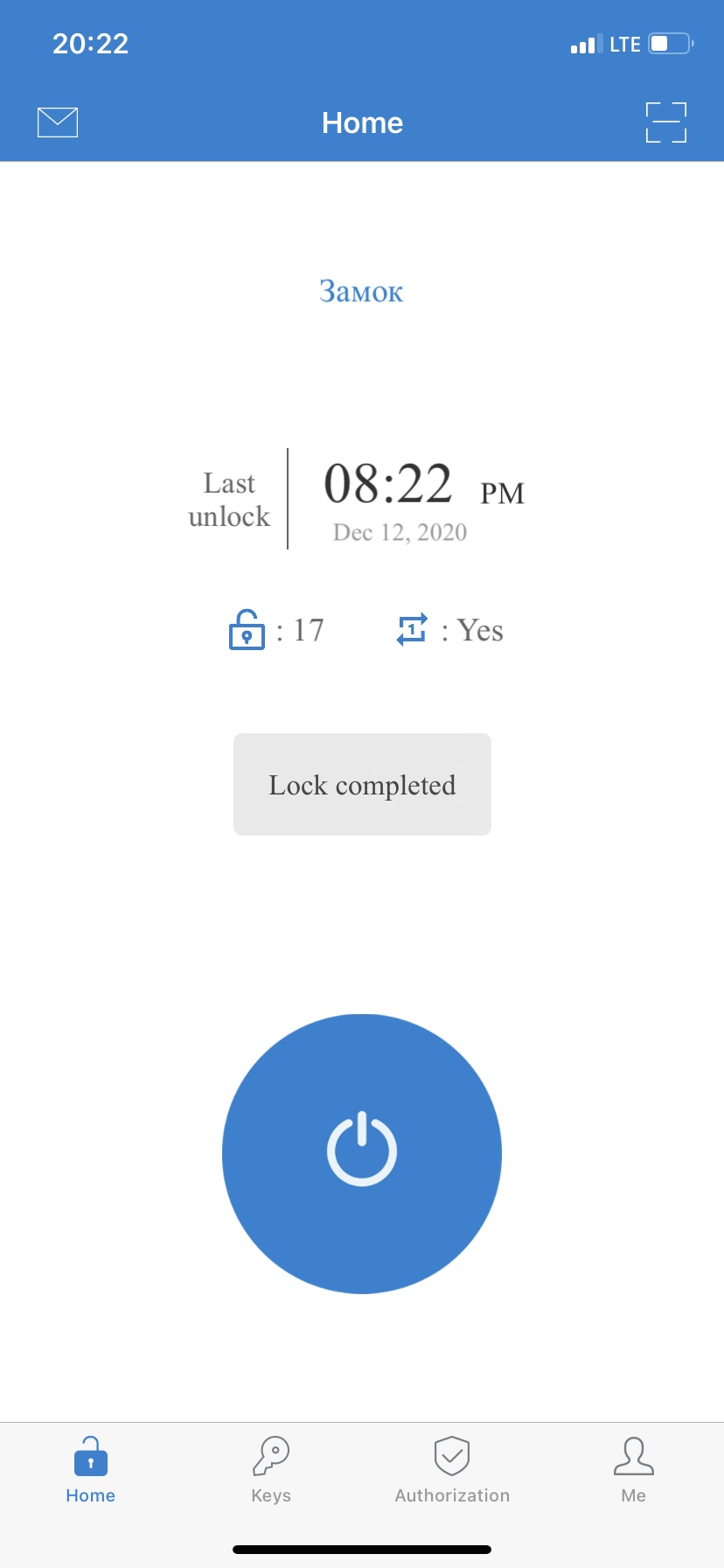This screenshot has width=724, height=1568.
Task: Select the Замок lock name
Action: [x=361, y=291]
